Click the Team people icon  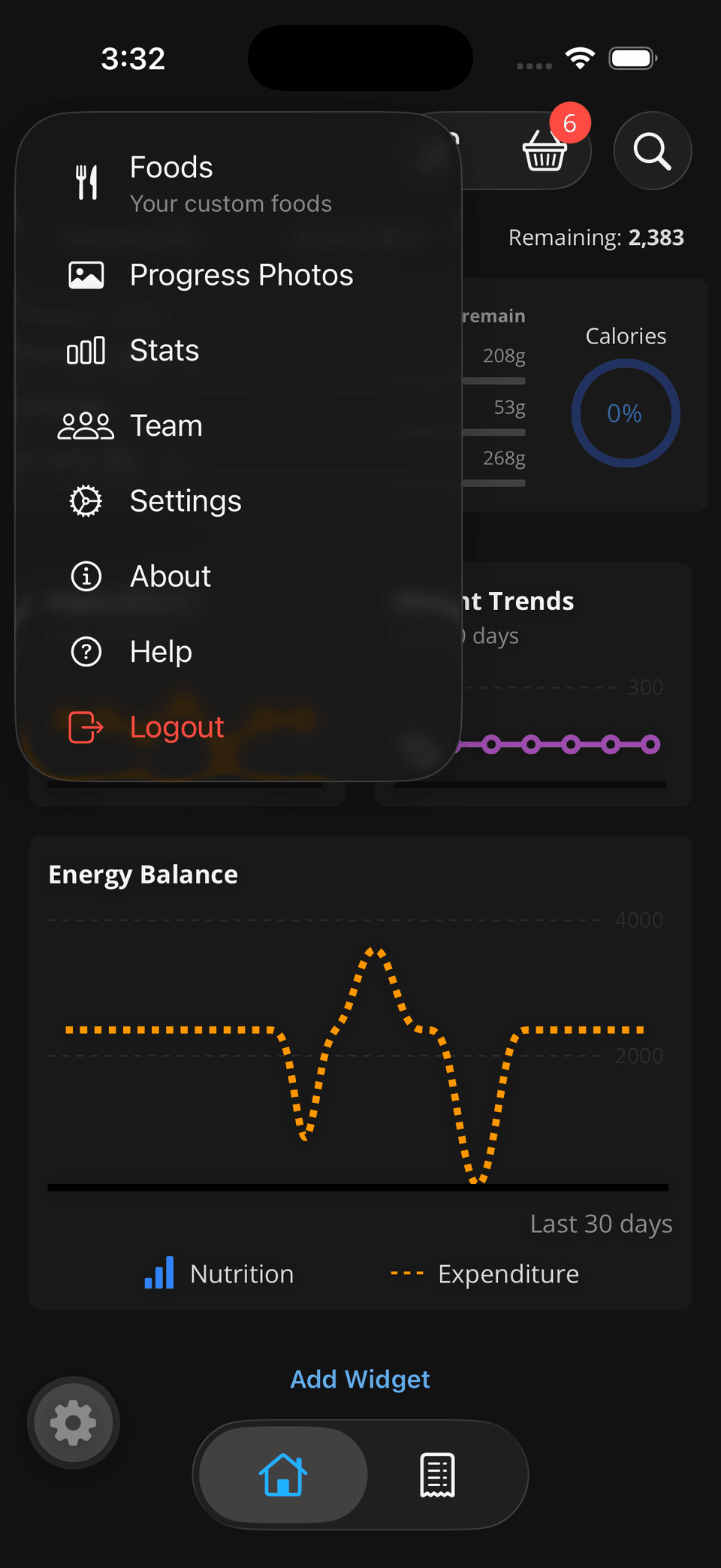[x=86, y=425]
